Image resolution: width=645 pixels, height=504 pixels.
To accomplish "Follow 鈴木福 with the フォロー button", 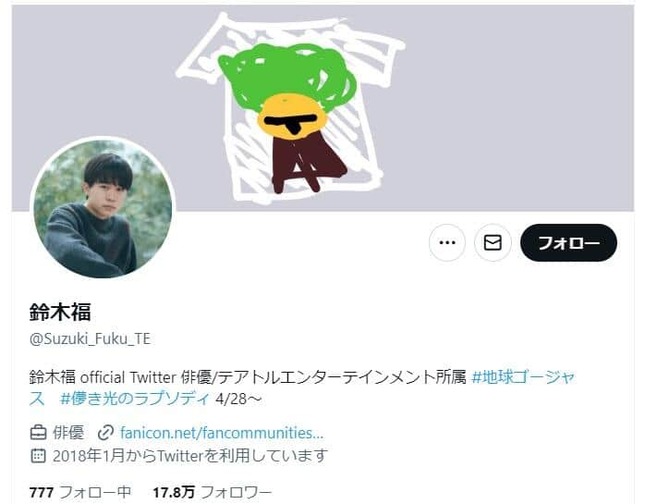I will click(568, 243).
